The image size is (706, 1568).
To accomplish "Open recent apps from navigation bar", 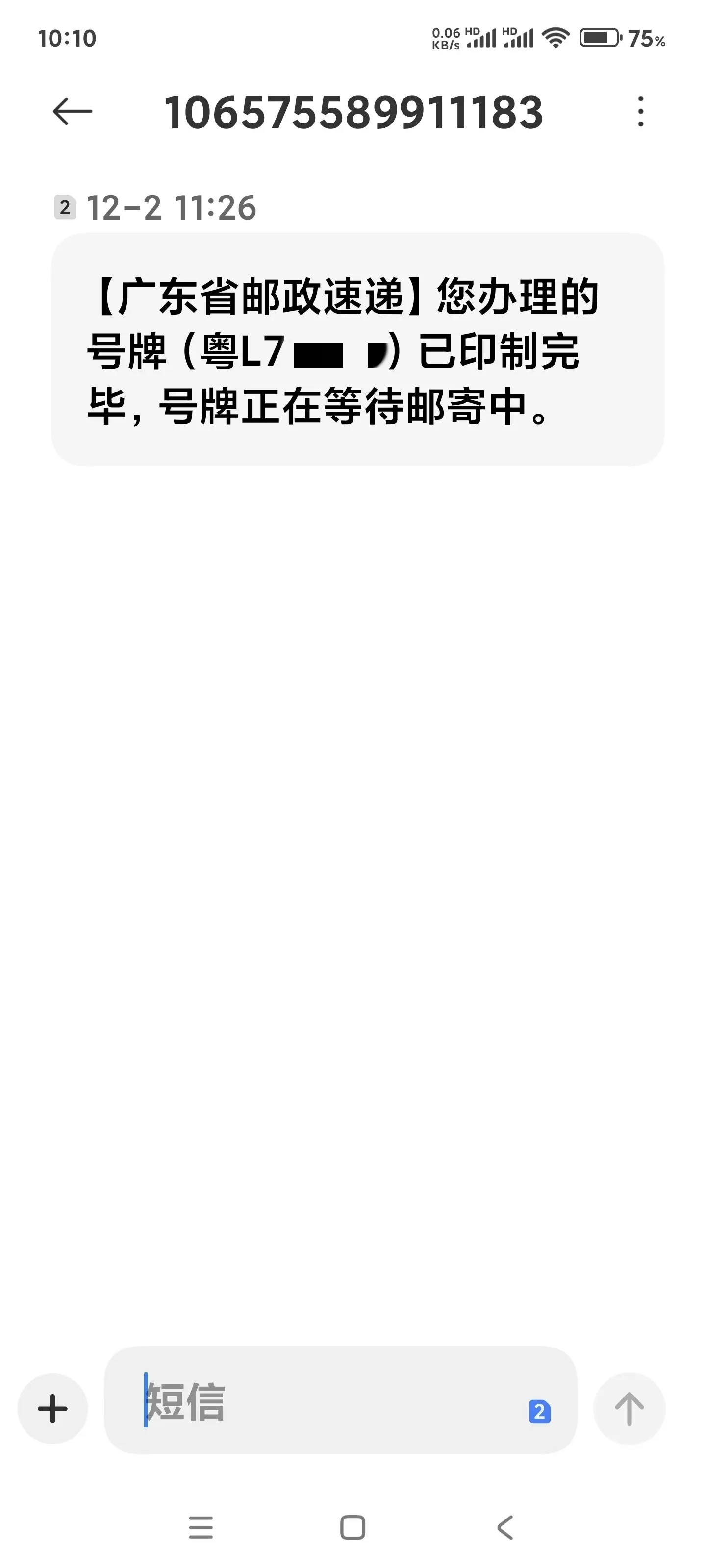I will [x=201, y=1527].
